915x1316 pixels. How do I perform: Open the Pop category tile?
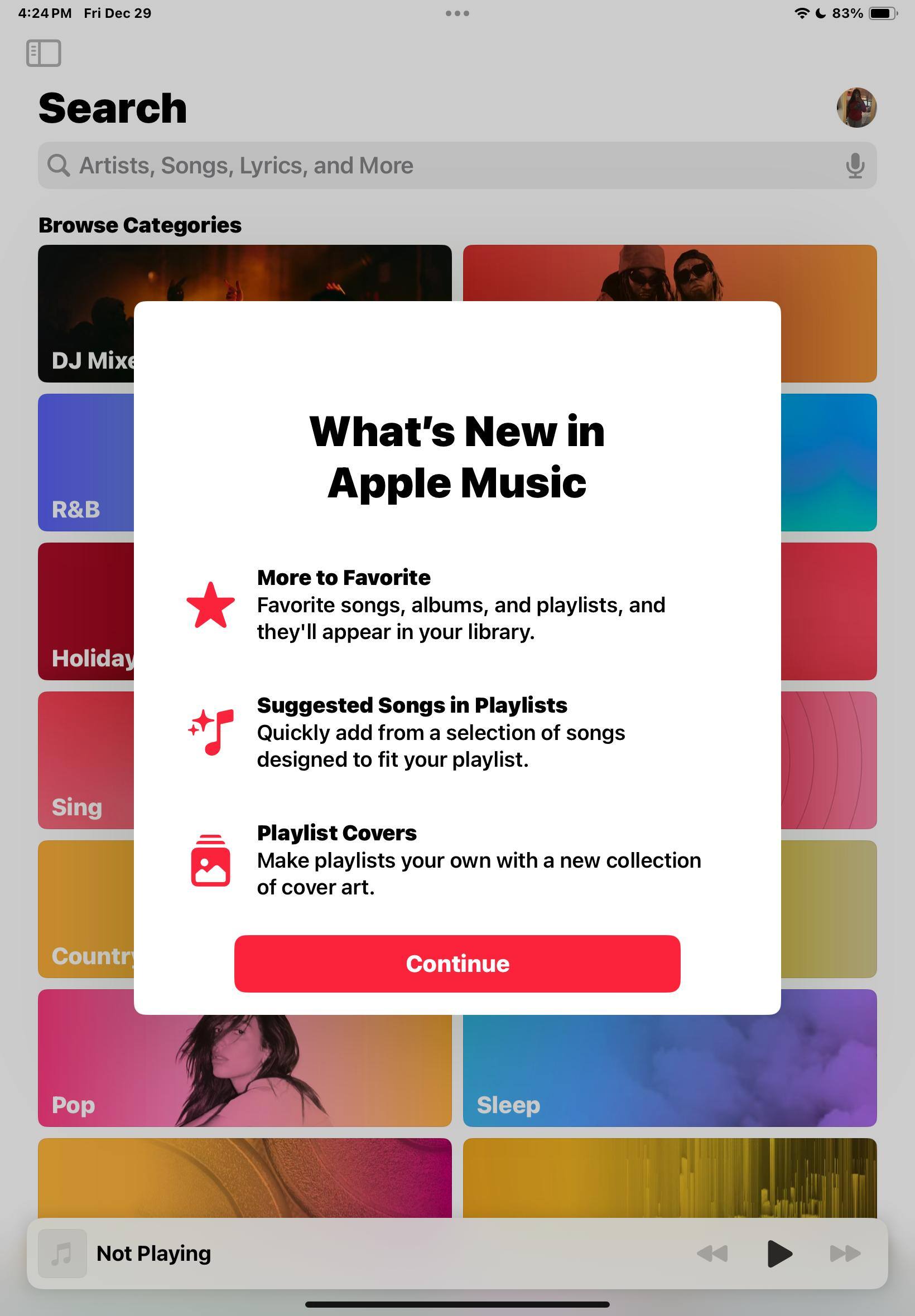(x=244, y=1071)
